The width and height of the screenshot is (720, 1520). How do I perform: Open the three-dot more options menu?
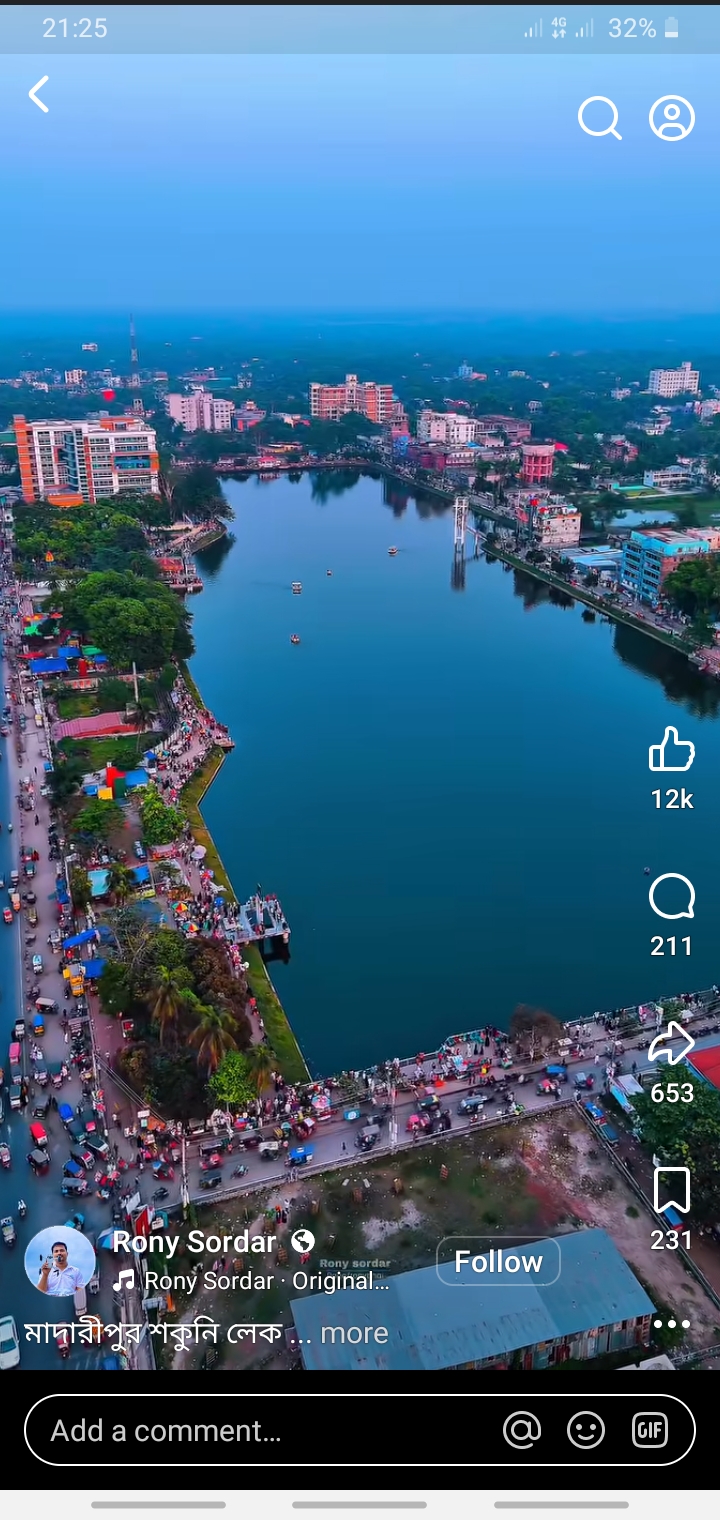point(672,1324)
